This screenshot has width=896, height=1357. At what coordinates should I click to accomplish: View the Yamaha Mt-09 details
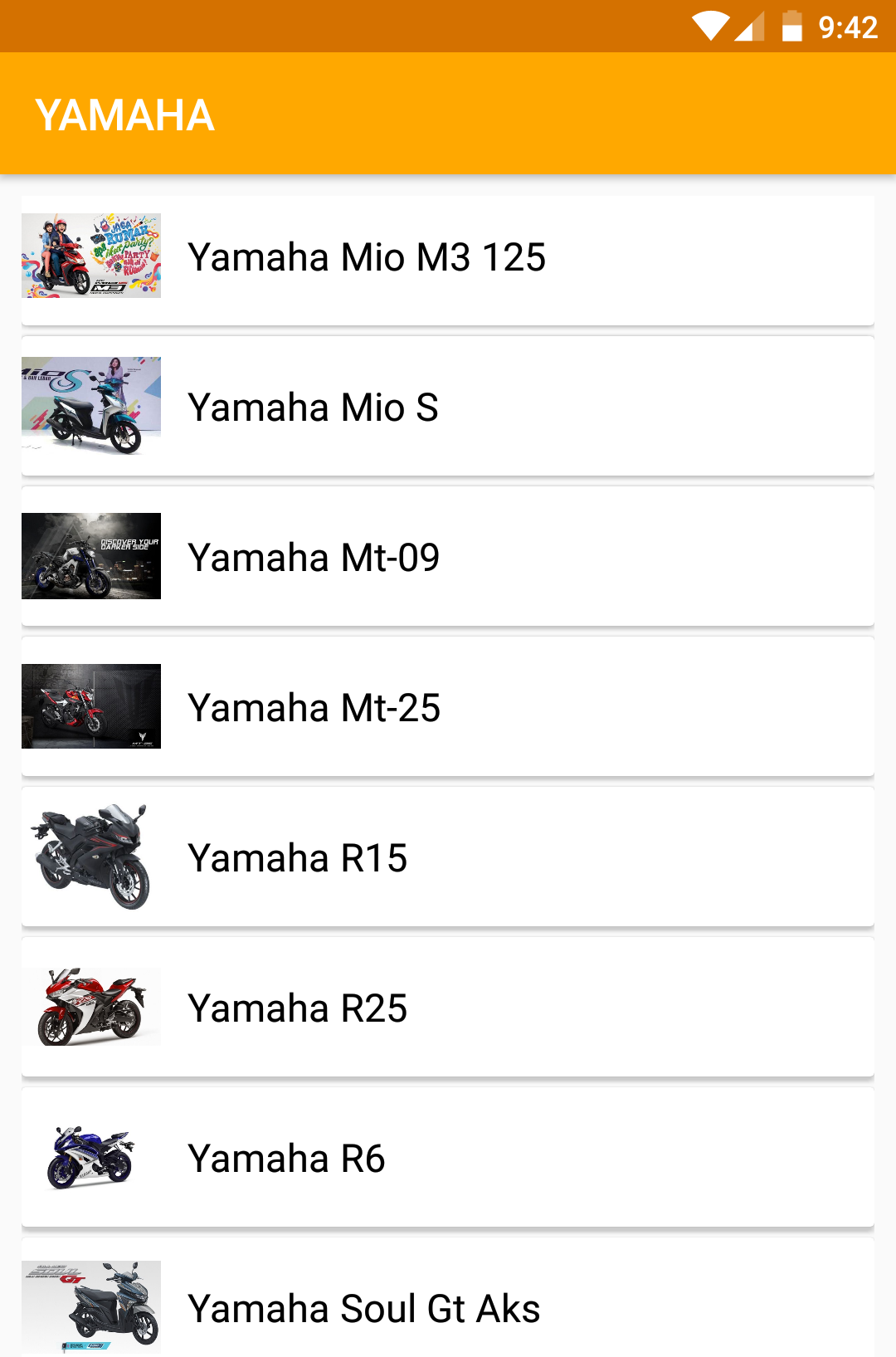click(x=448, y=558)
